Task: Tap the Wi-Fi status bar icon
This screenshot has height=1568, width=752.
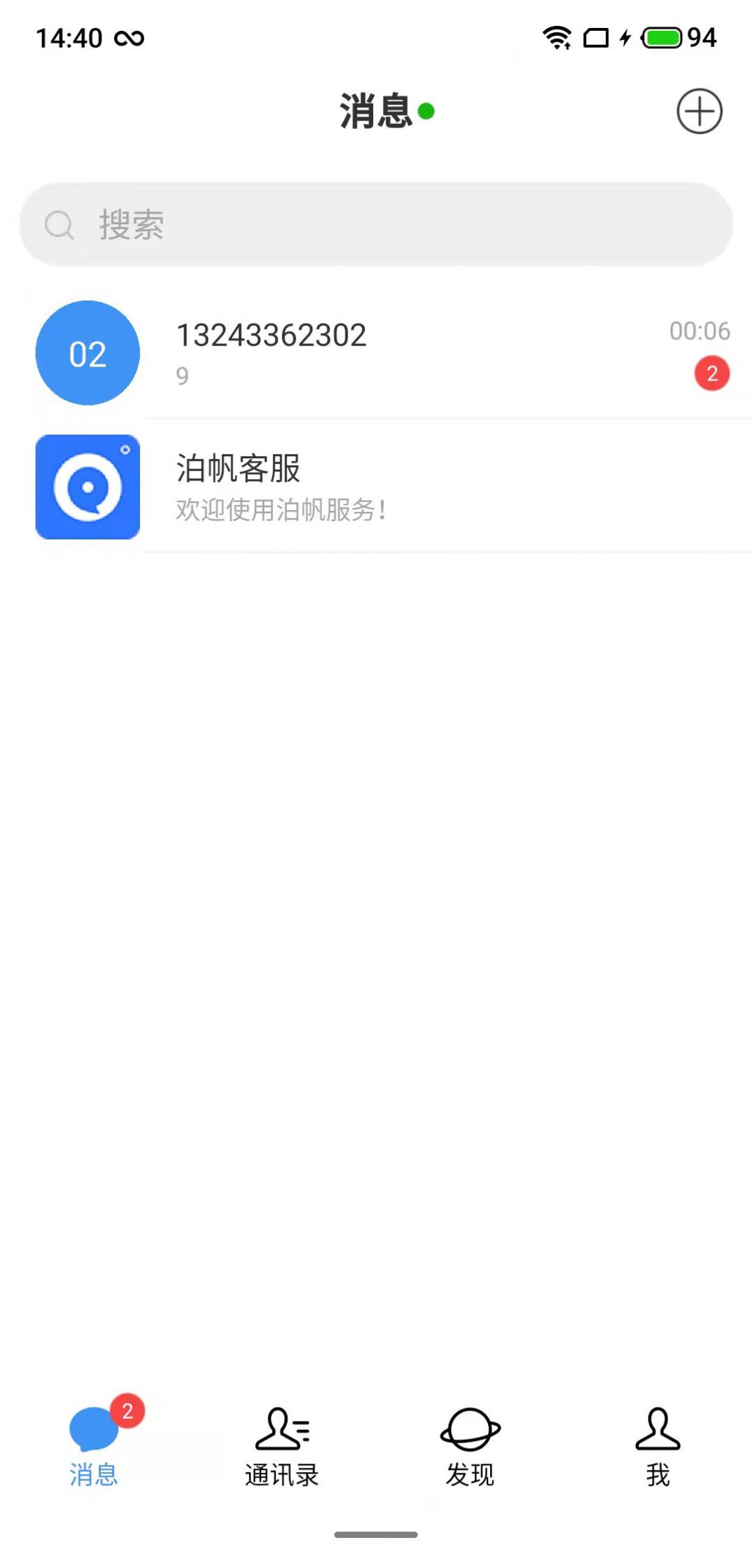Action: point(557,39)
